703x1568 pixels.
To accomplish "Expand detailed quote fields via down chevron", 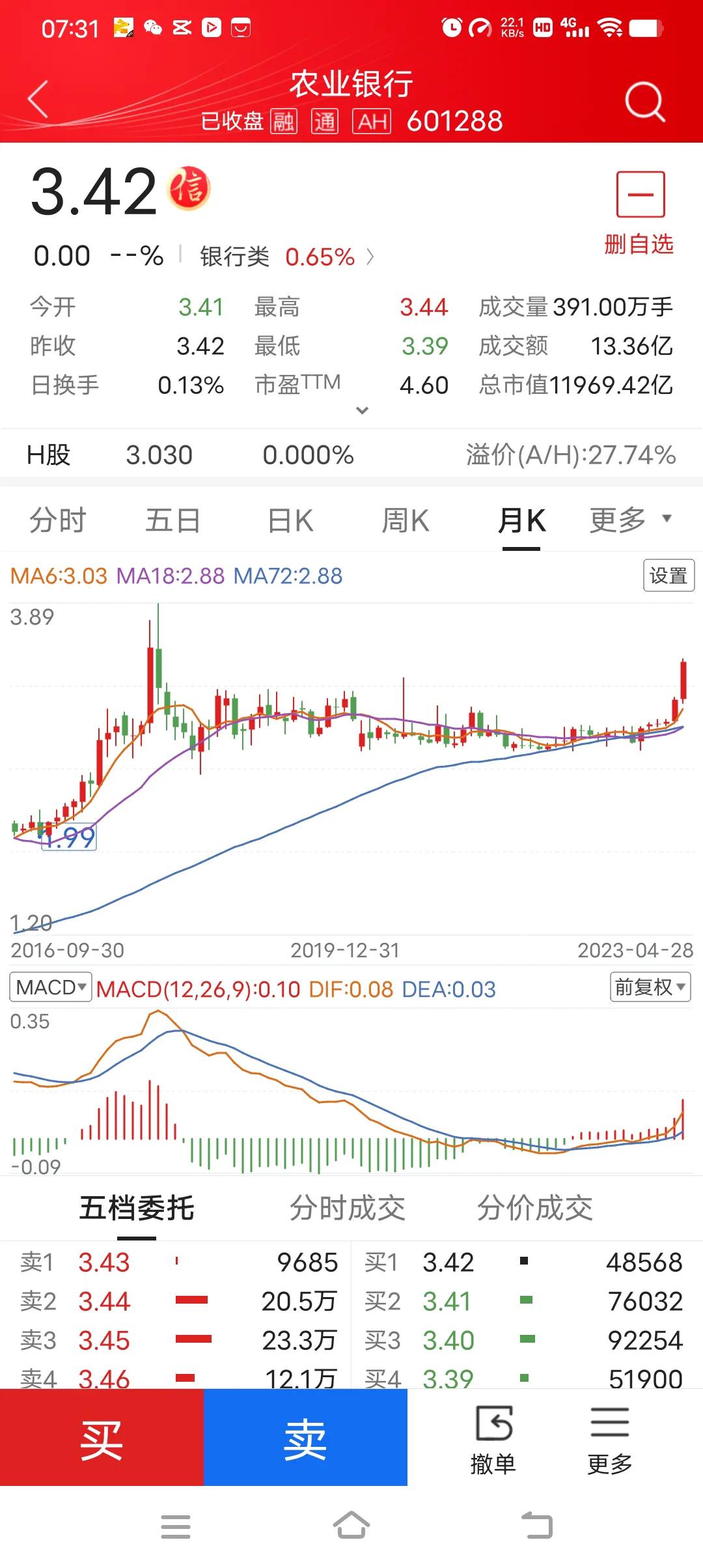I will [362, 410].
